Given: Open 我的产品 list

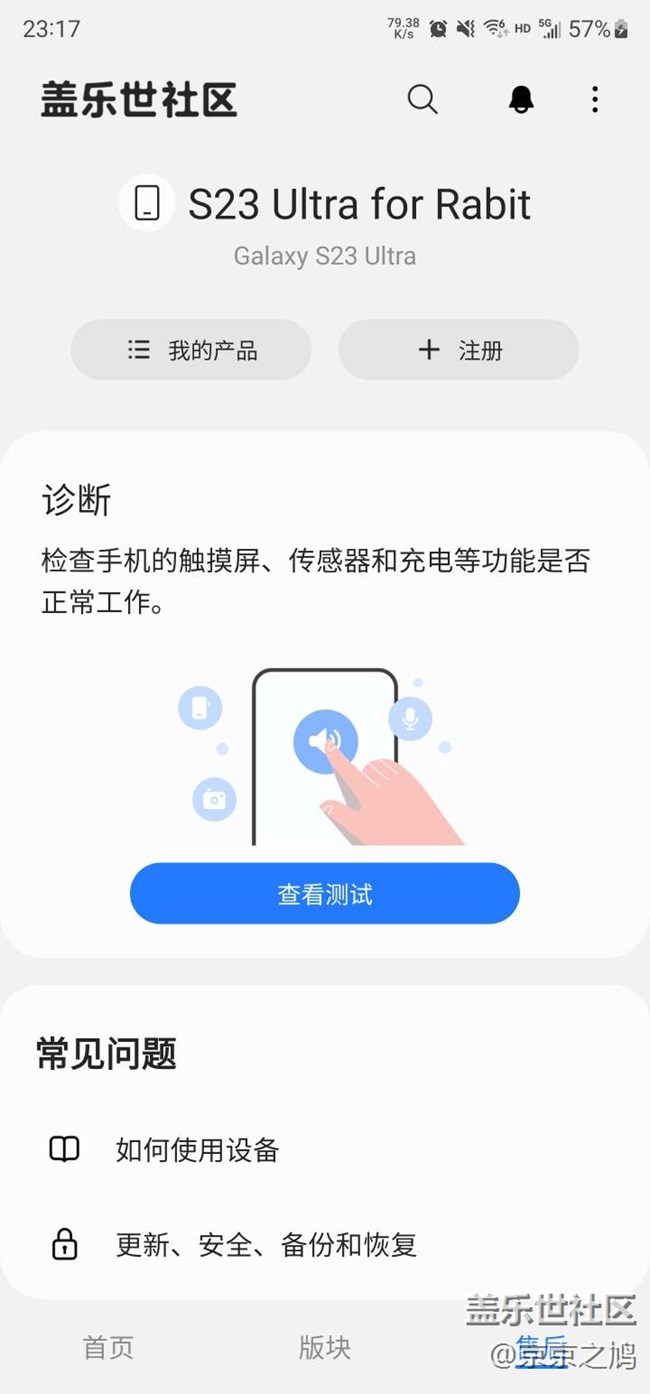Looking at the screenshot, I should point(191,350).
